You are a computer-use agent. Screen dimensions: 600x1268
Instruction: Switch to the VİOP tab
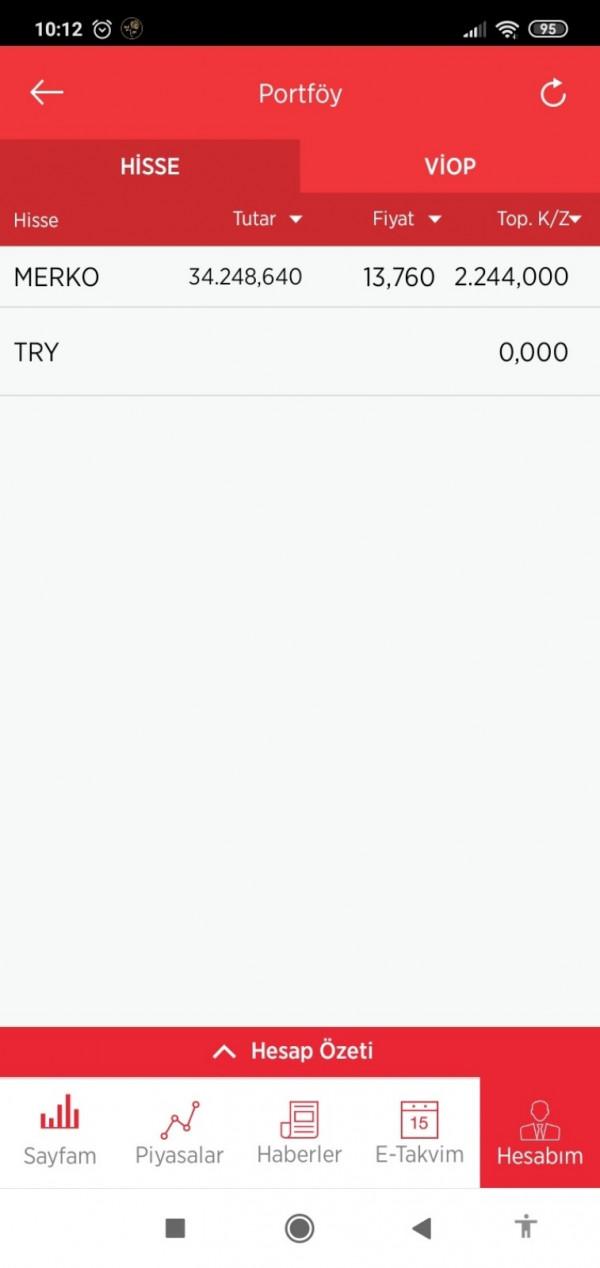[x=450, y=166]
